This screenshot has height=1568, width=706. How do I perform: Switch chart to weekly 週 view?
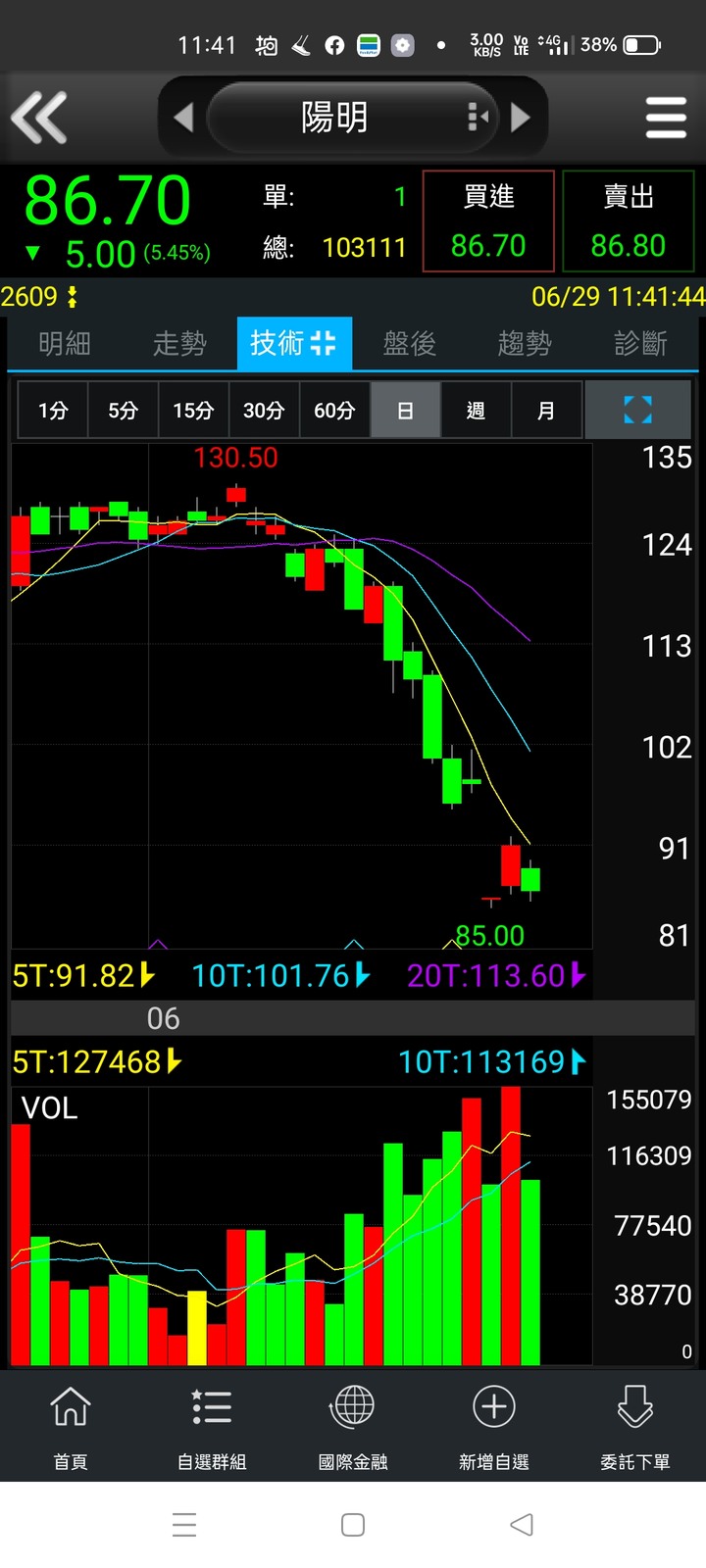tap(476, 410)
